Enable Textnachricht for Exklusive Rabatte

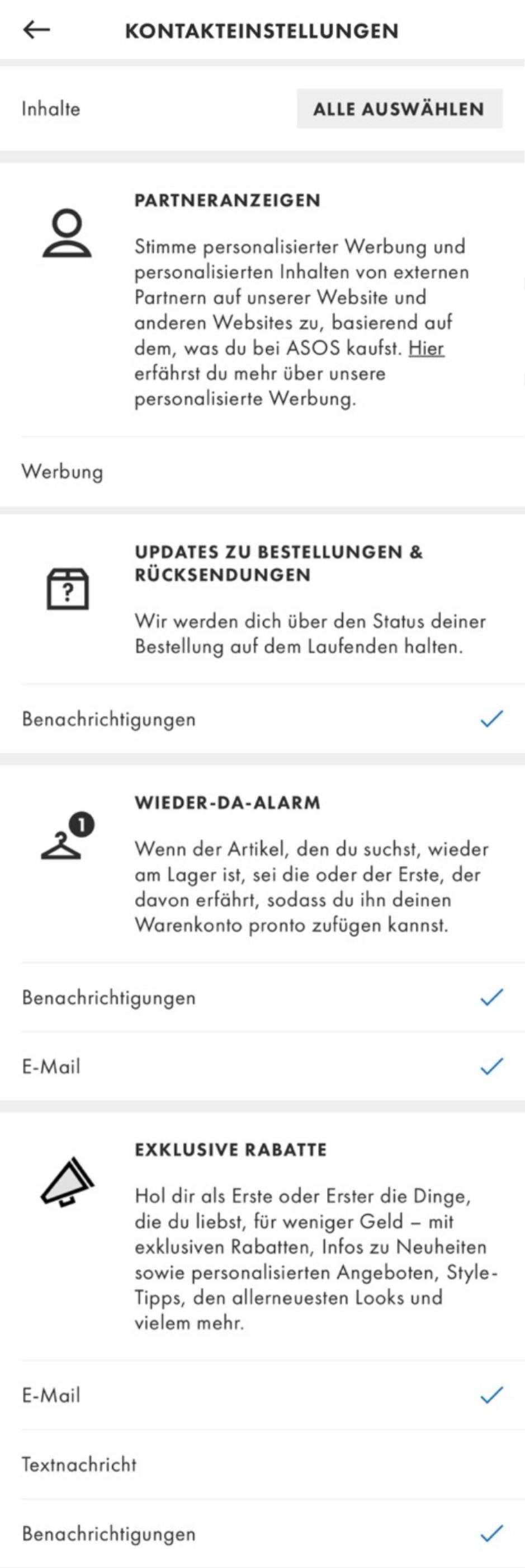coord(262,1464)
